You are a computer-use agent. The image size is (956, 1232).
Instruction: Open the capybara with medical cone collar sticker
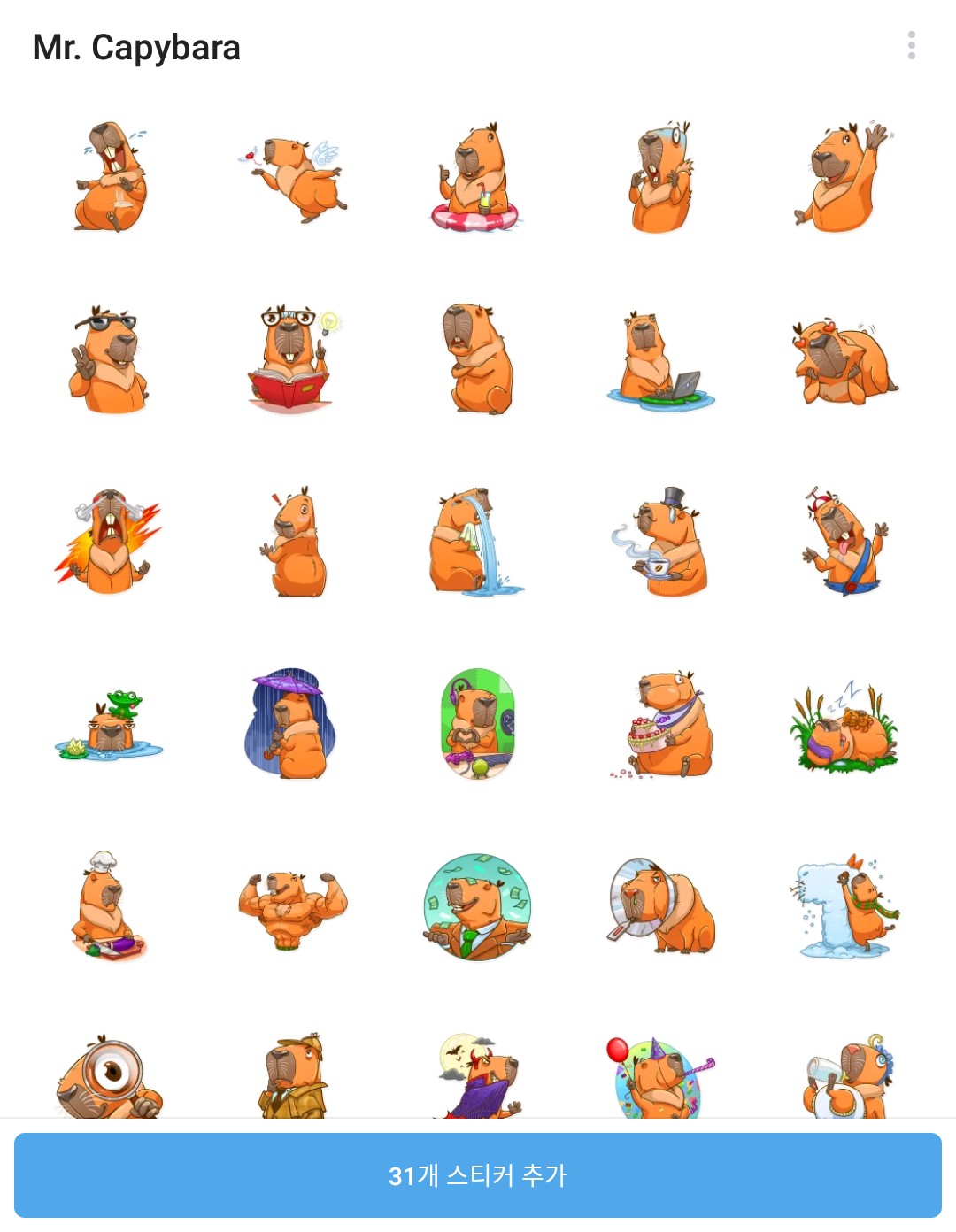(660, 907)
